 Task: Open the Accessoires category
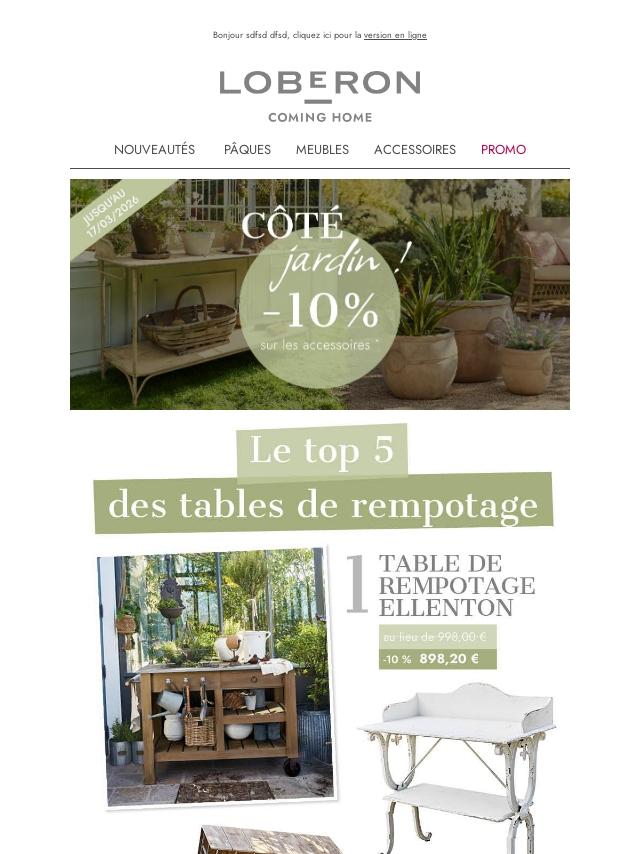tap(415, 149)
